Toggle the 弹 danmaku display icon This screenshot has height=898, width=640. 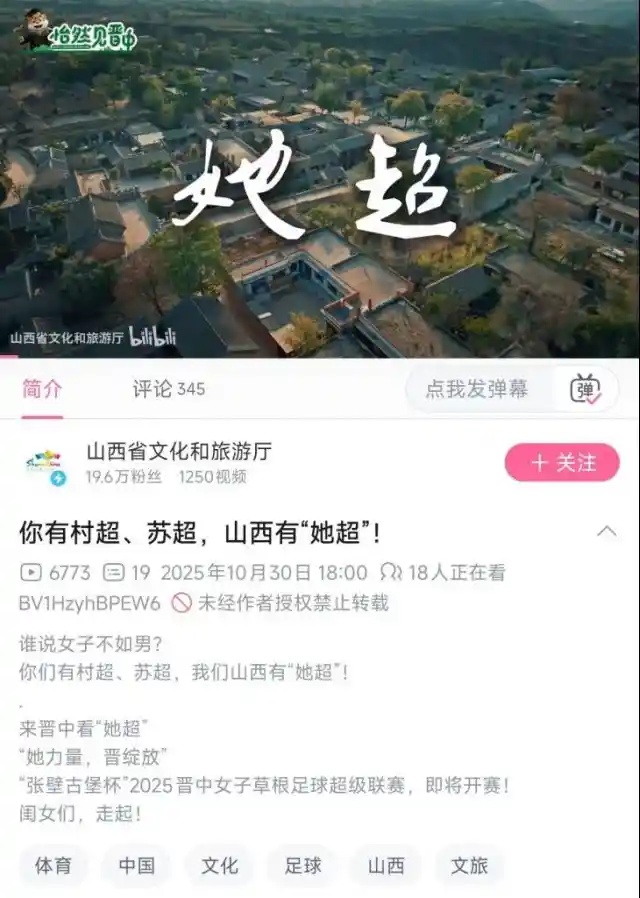click(x=585, y=389)
